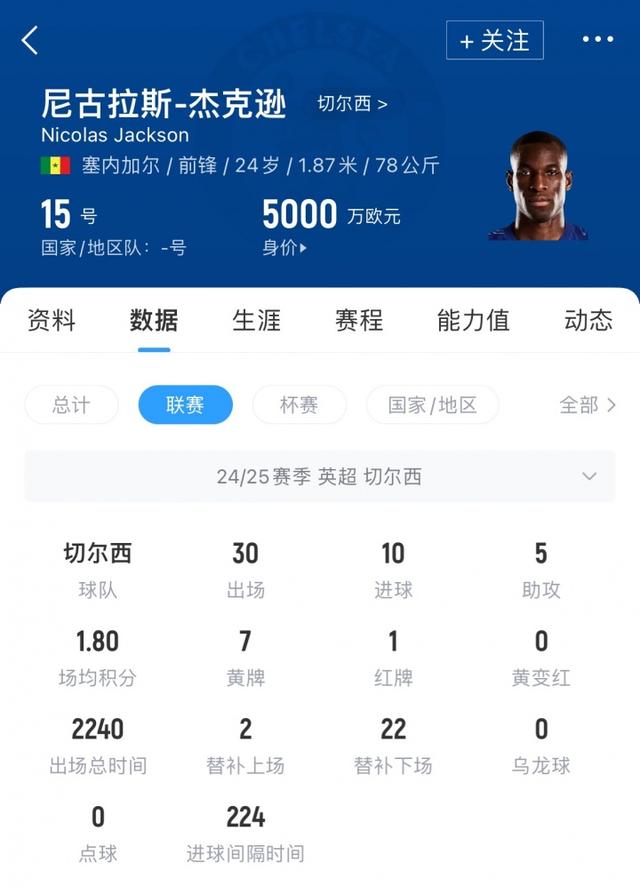Select the 联赛 filter chip

coord(185,405)
